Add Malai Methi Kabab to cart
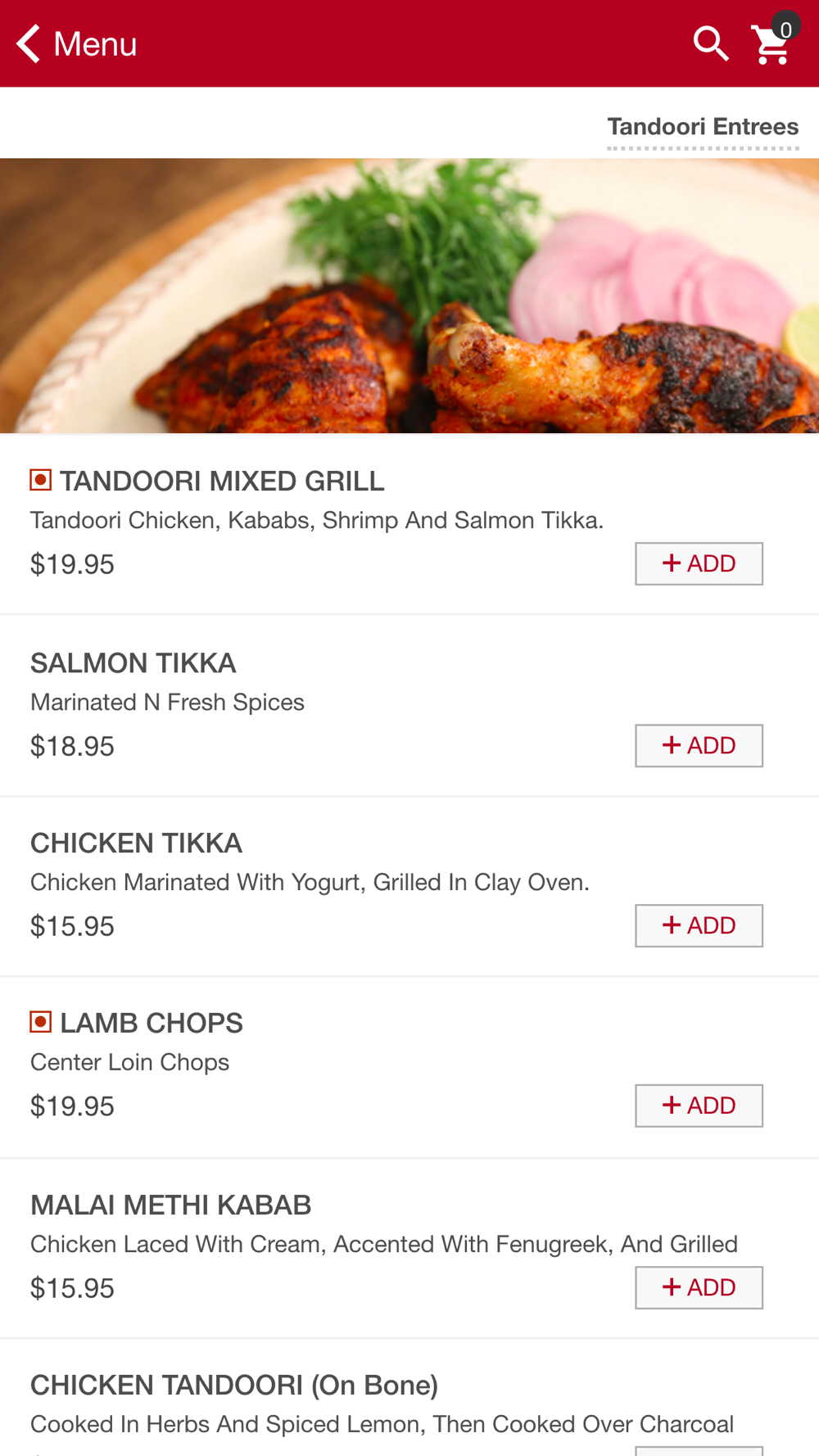819x1456 pixels. click(699, 1287)
